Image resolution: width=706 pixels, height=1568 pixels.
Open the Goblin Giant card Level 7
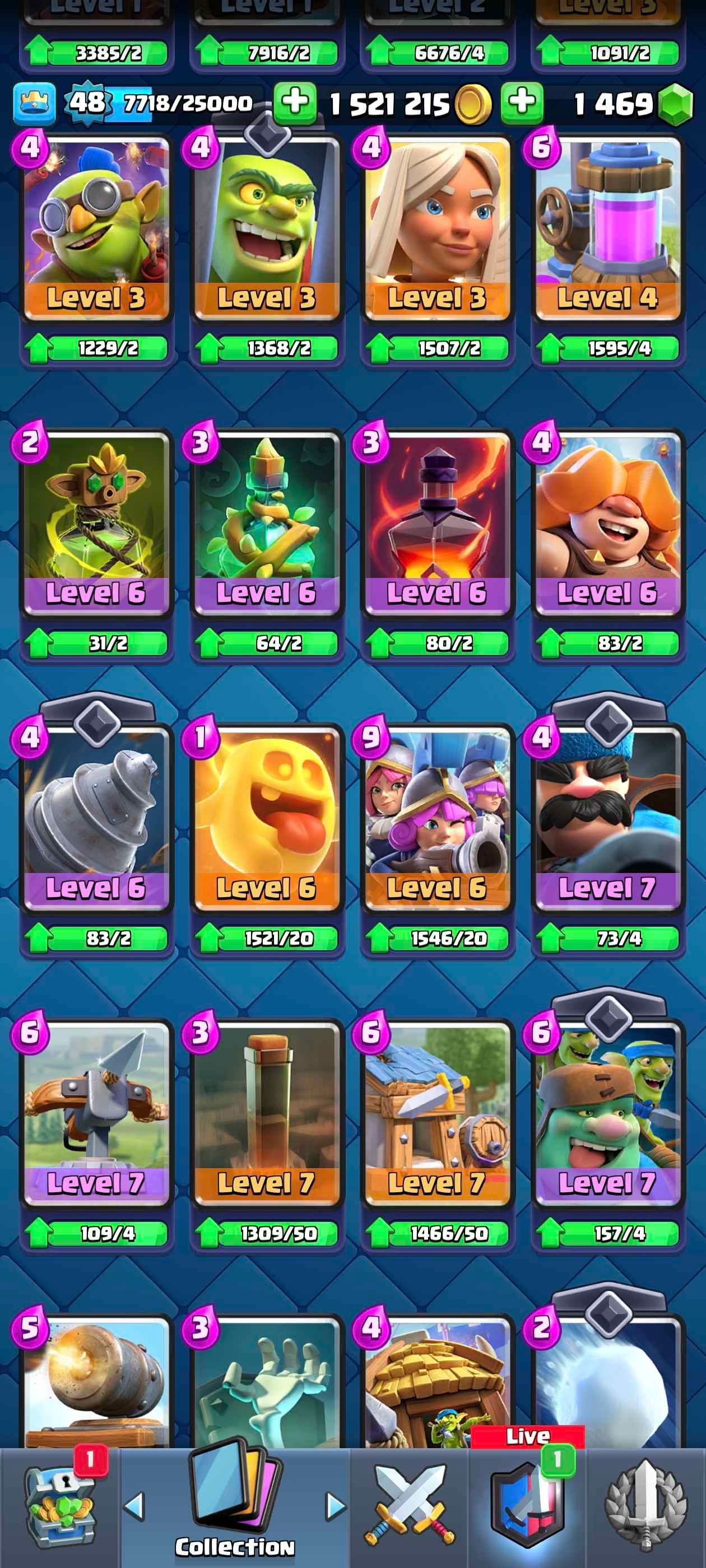pos(607,1114)
